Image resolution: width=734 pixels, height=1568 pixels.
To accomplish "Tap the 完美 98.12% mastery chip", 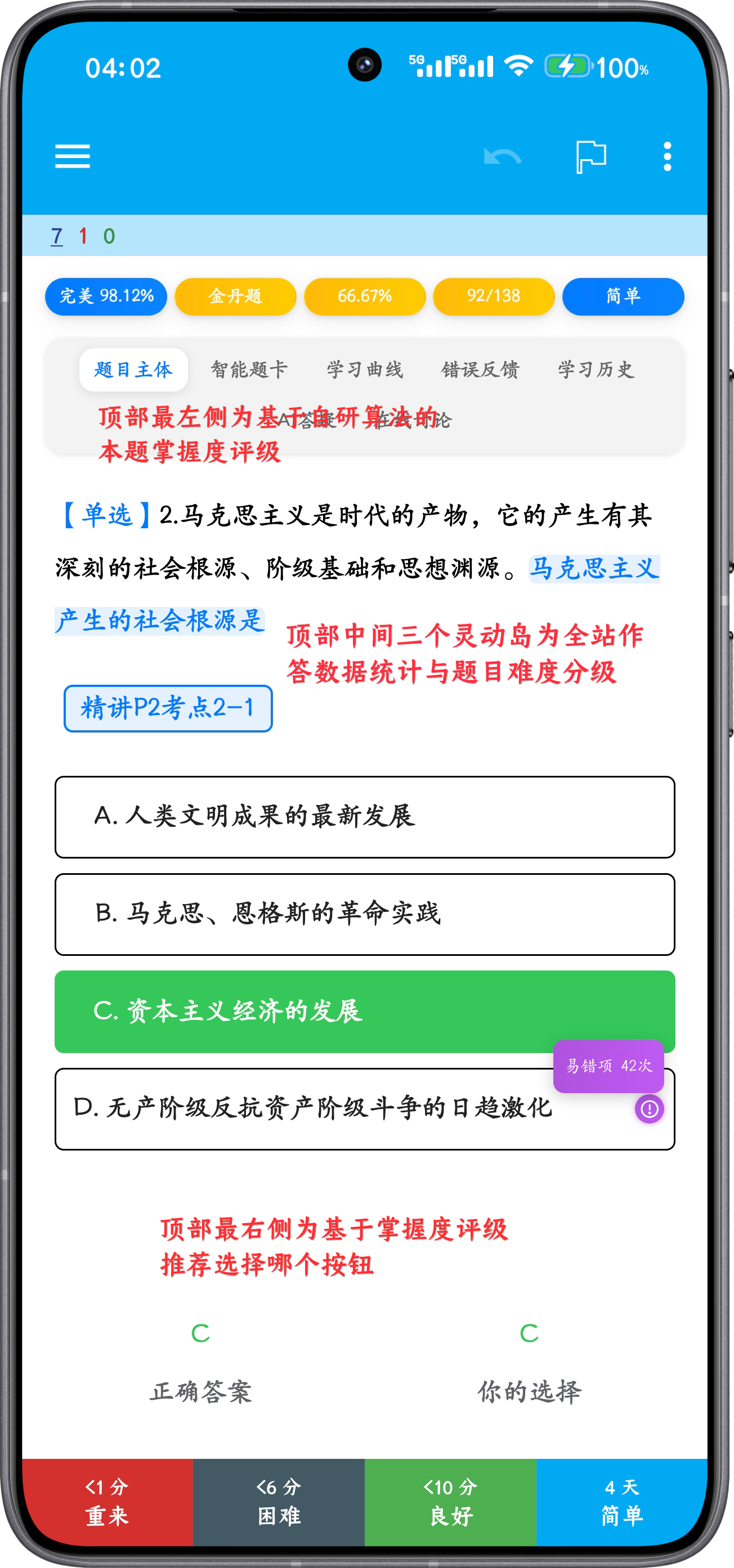I will coord(106,296).
